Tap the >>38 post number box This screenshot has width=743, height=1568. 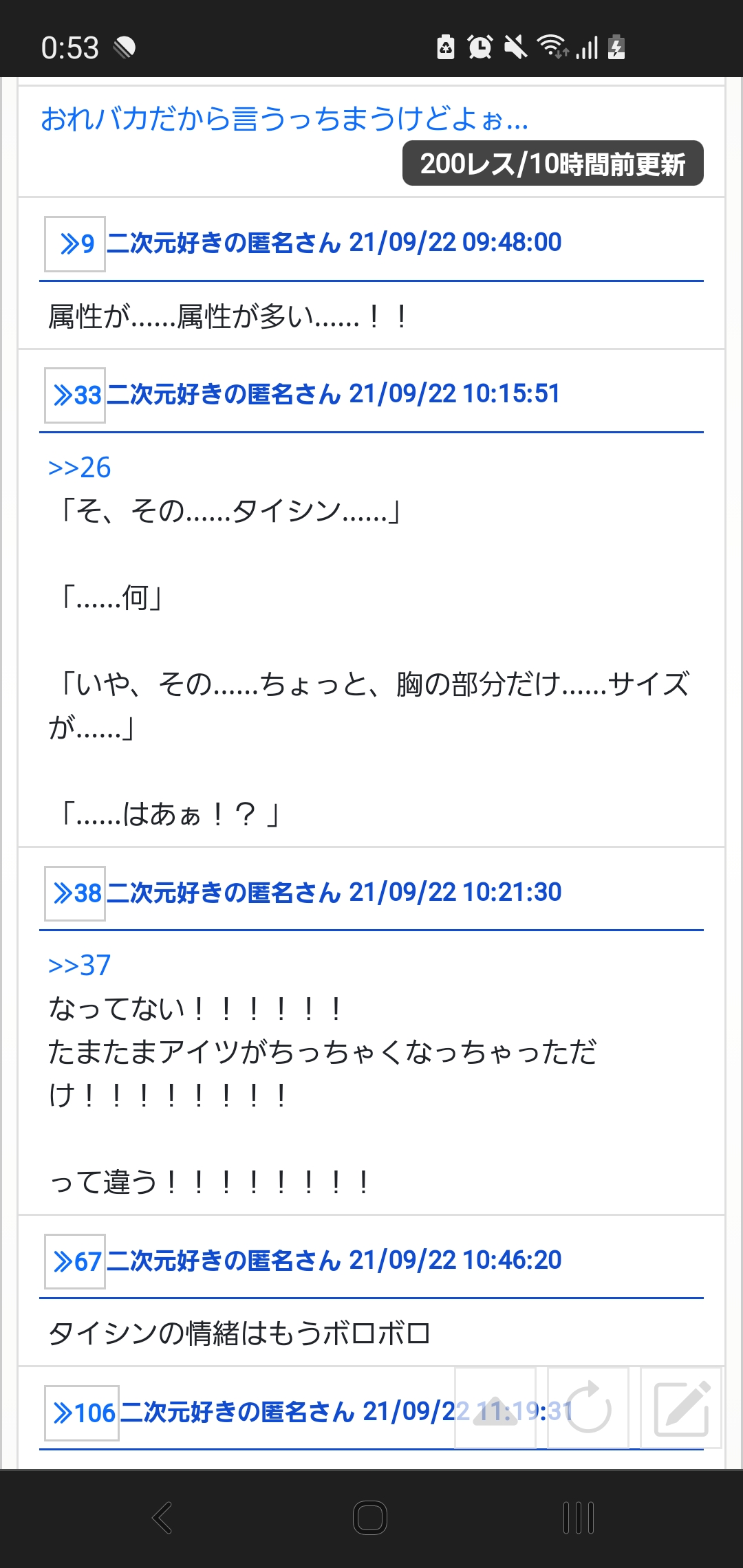pyautogui.click(x=75, y=893)
